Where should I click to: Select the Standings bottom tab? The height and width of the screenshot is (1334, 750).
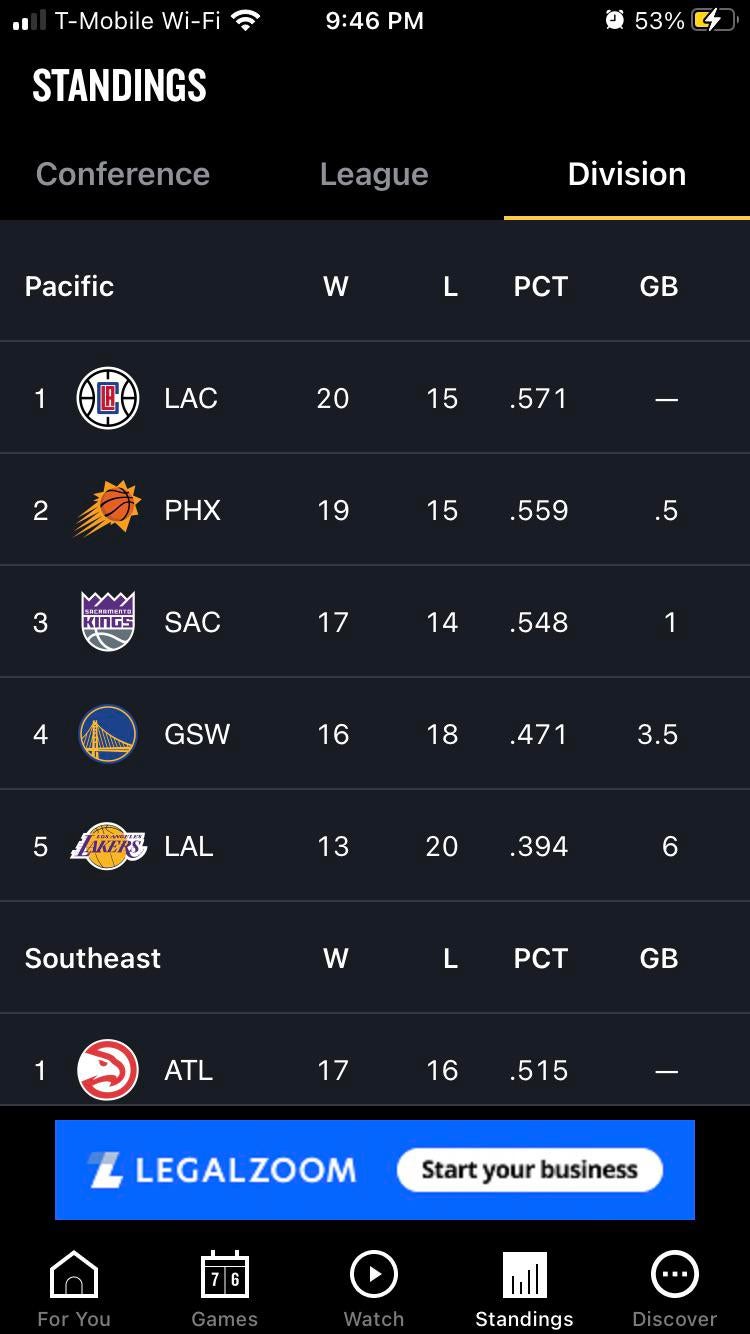[524, 1289]
